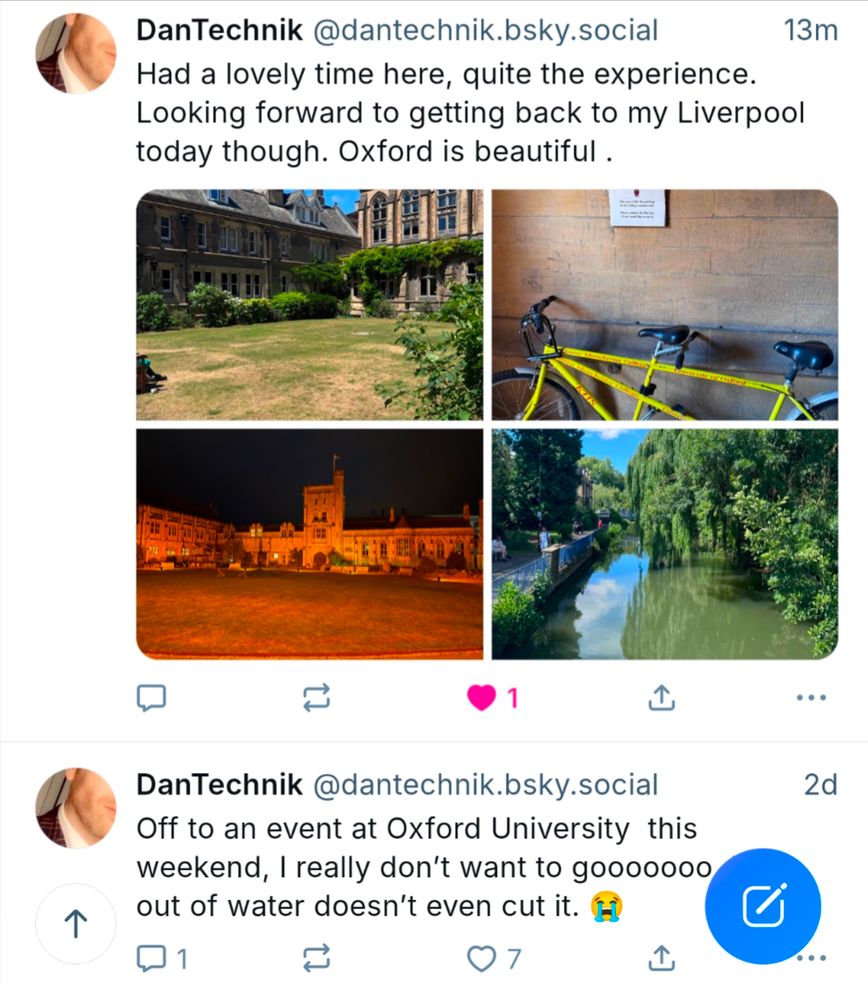The height and width of the screenshot is (1000, 868).
Task: Unlike the Oxford is beautiful post
Action: click(482, 699)
